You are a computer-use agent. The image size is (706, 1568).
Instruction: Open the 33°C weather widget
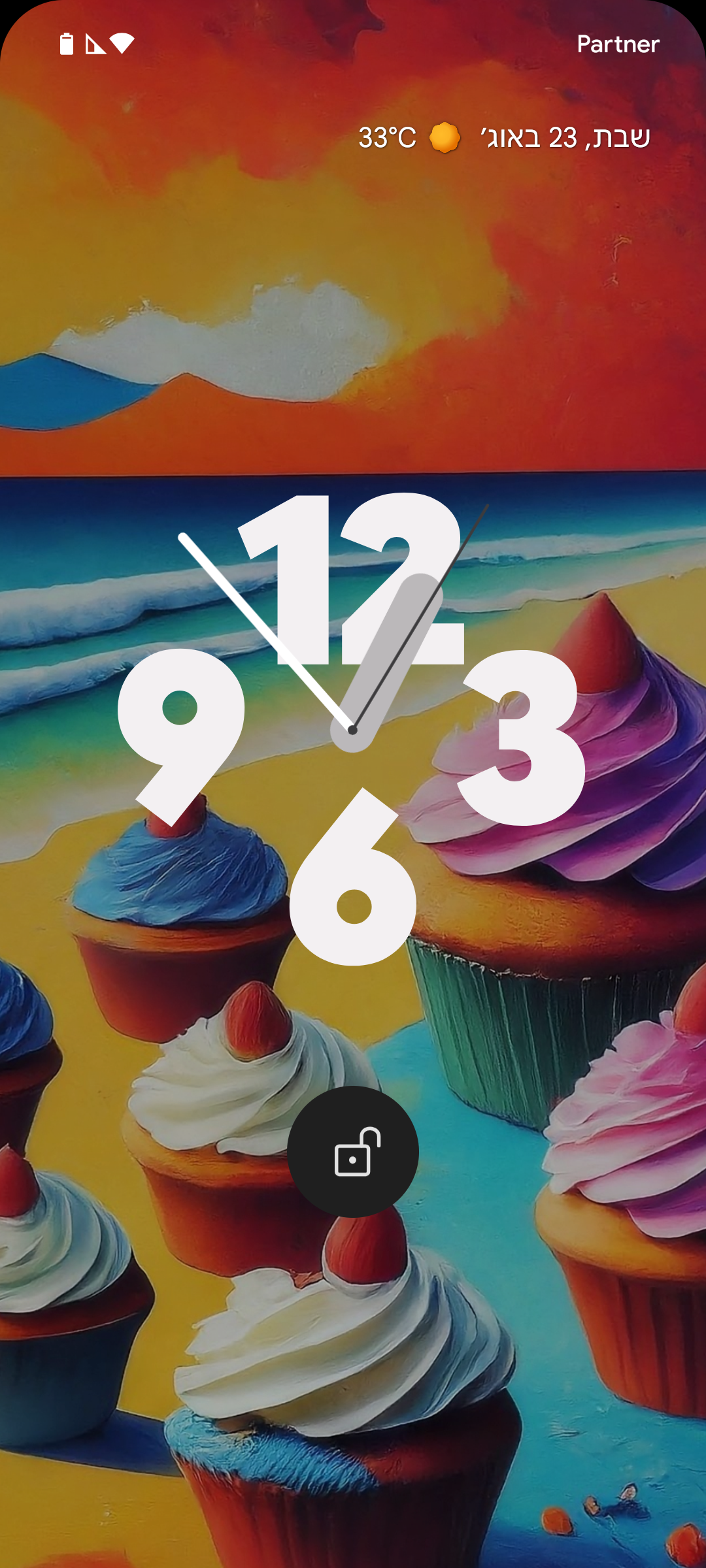point(408,138)
